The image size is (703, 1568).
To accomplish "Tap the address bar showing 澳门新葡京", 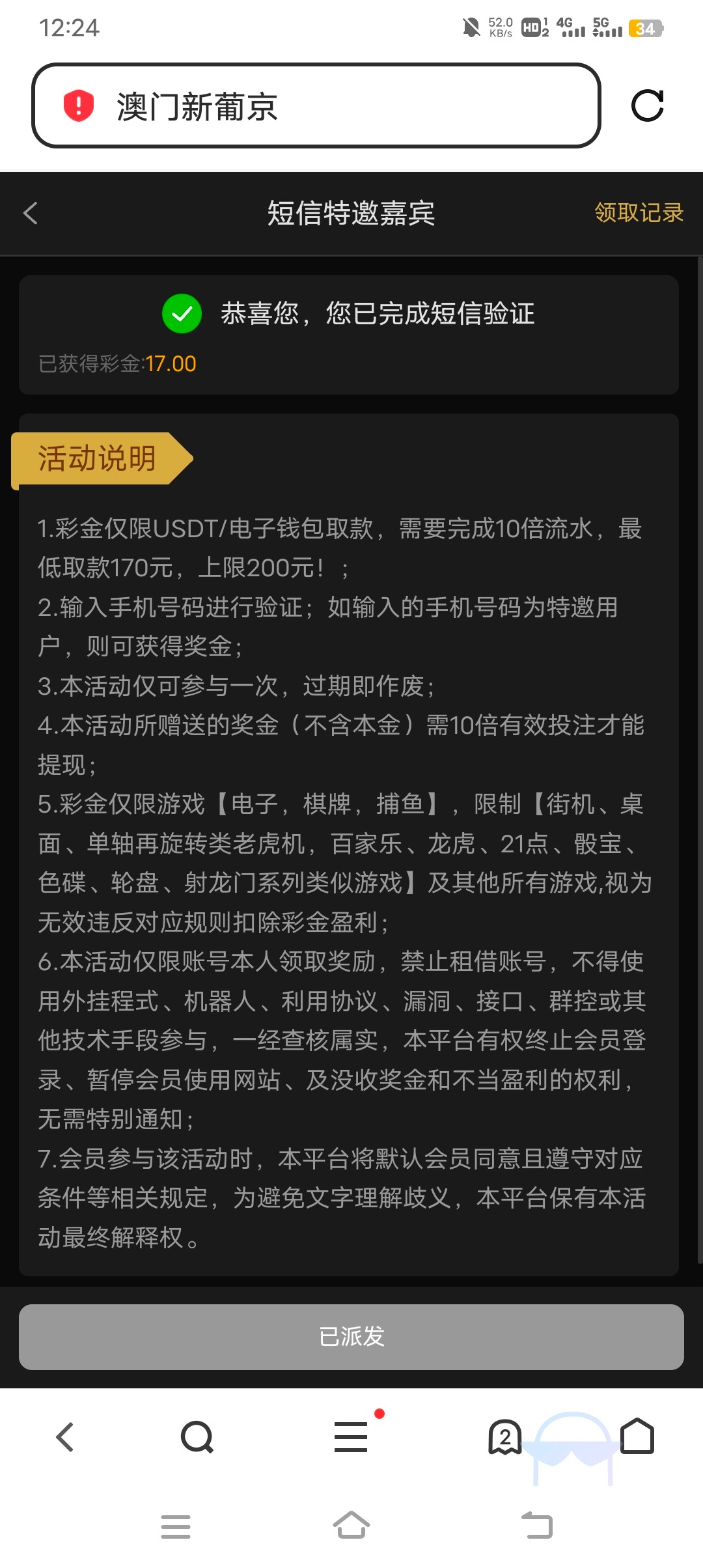I will [316, 105].
